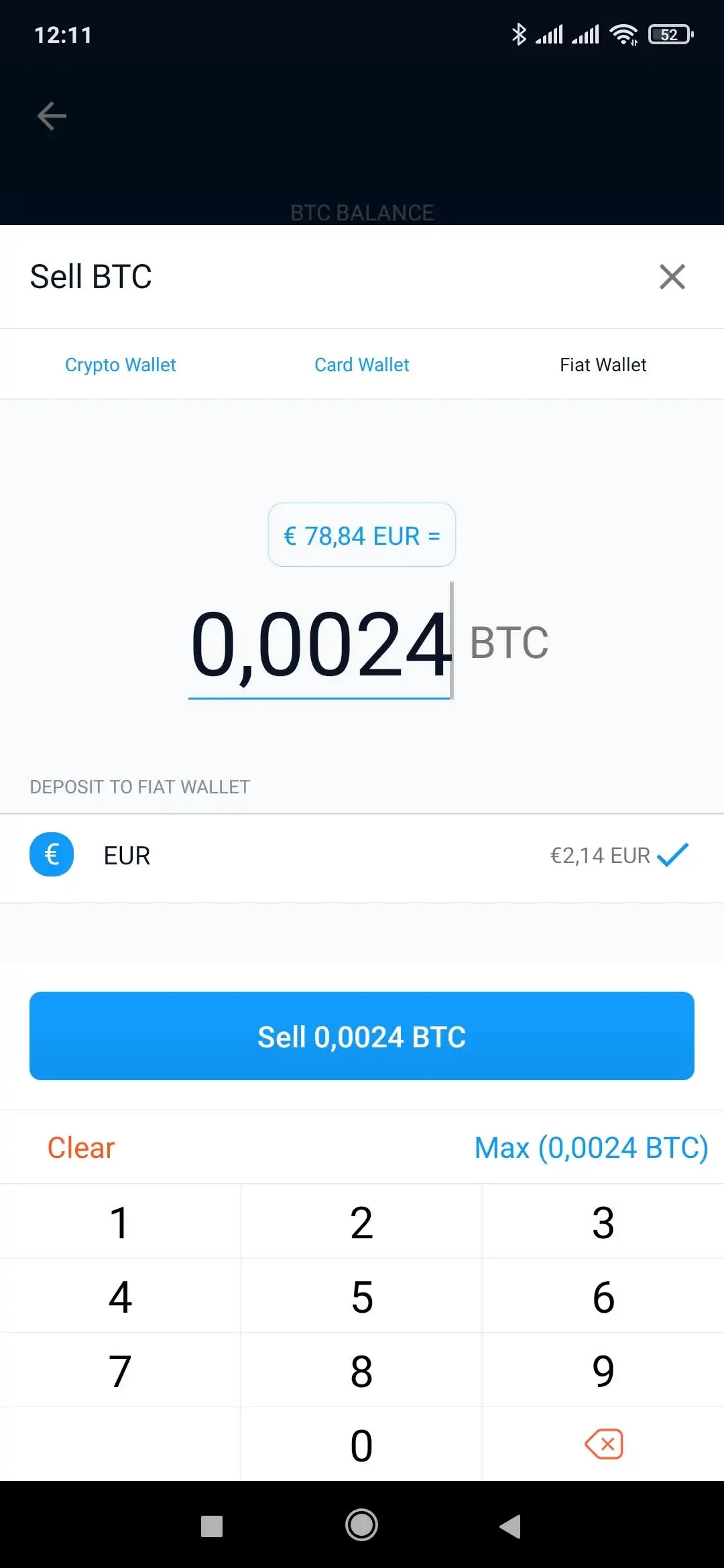This screenshot has height=1568, width=724.
Task: Delete last digit with backspace key
Action: coord(603,1444)
